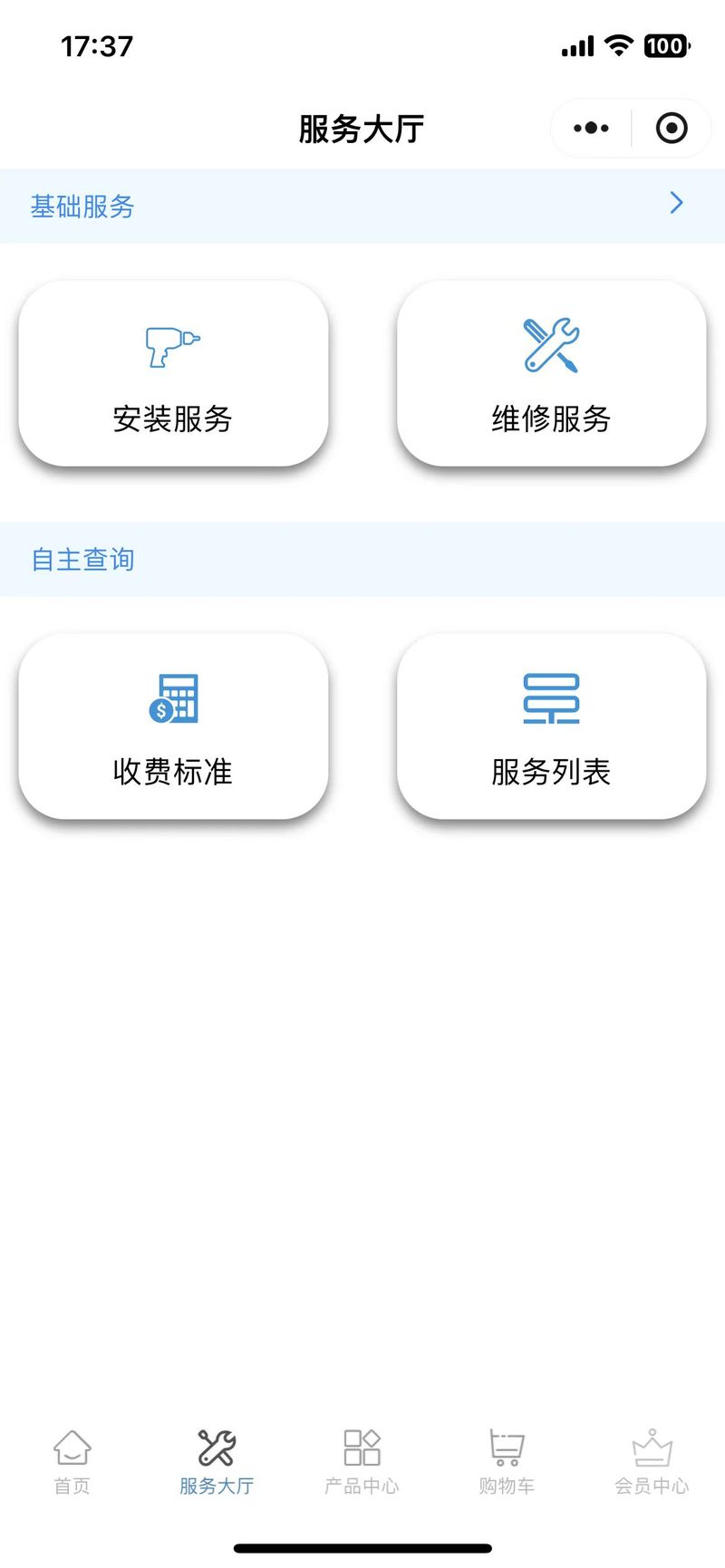The height and width of the screenshot is (1568, 725).
Task: Go to the 产品中心 tab
Action: pos(362,1462)
